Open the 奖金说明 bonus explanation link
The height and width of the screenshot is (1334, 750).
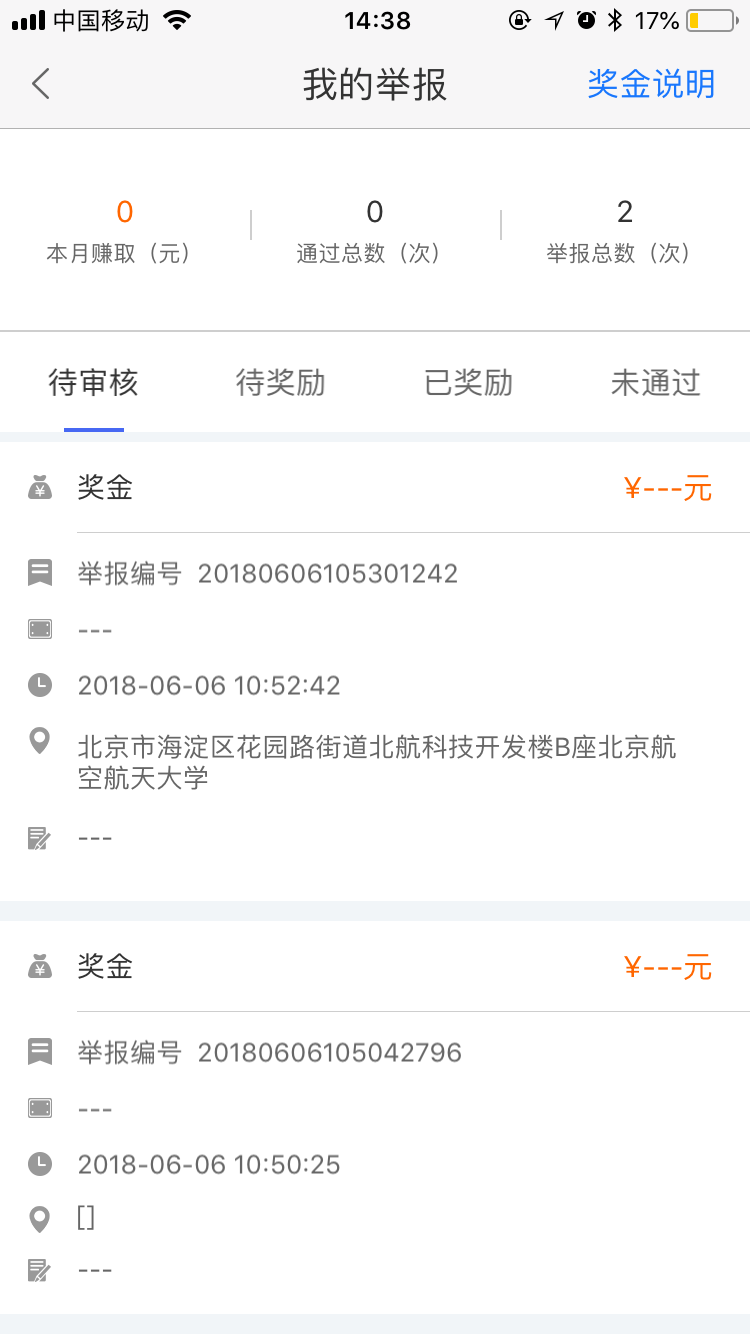pos(651,84)
